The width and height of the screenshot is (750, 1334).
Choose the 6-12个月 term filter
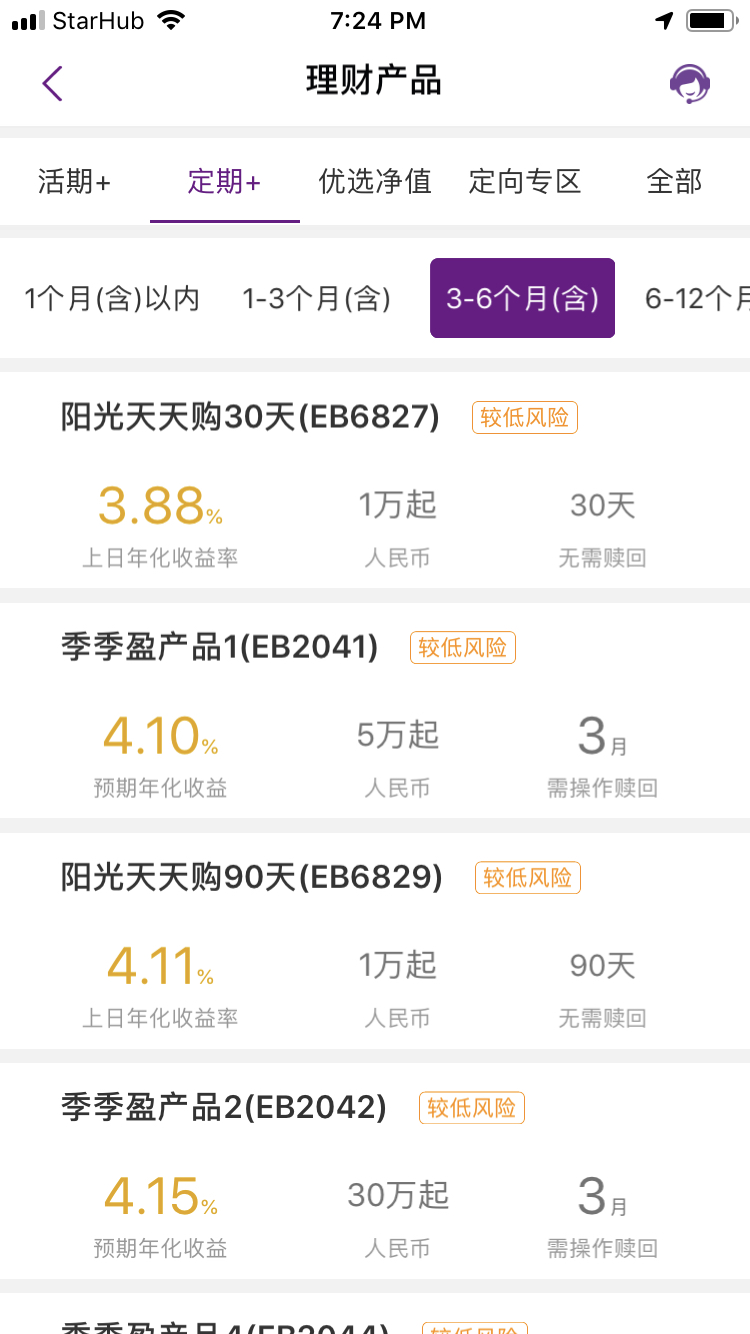point(698,298)
